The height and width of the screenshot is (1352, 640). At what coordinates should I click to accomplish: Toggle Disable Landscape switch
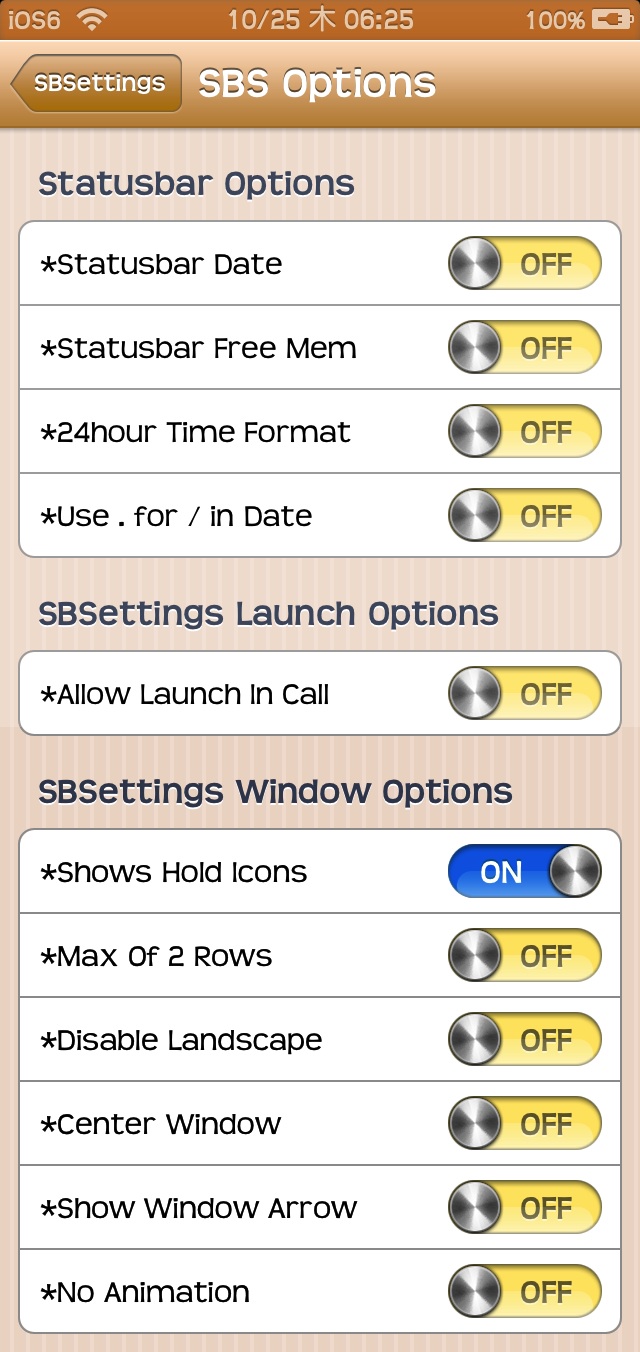[x=524, y=1041]
